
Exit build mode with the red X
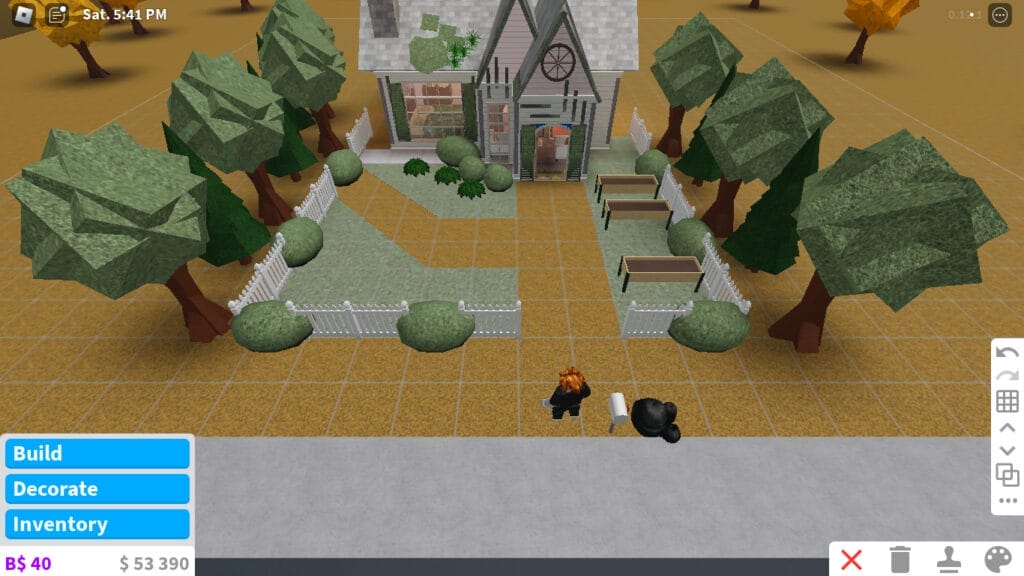click(x=852, y=559)
